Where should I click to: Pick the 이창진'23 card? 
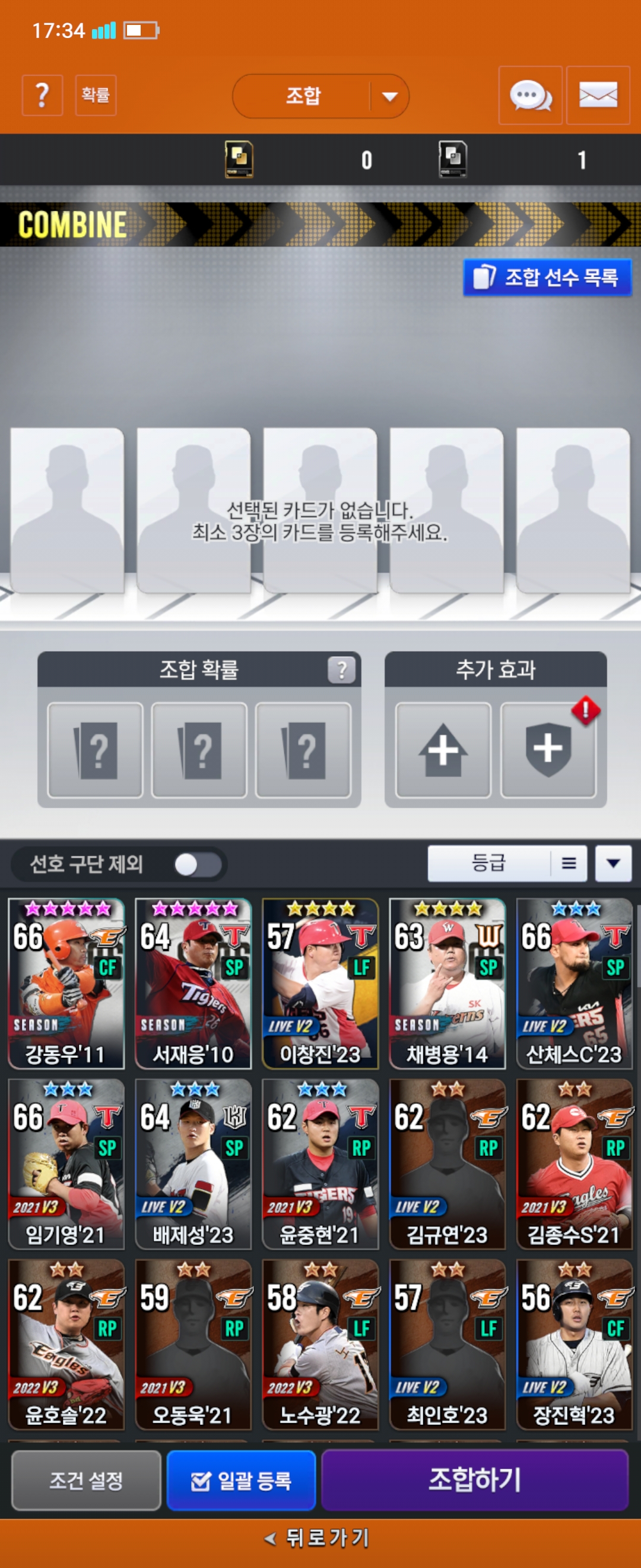320,982
